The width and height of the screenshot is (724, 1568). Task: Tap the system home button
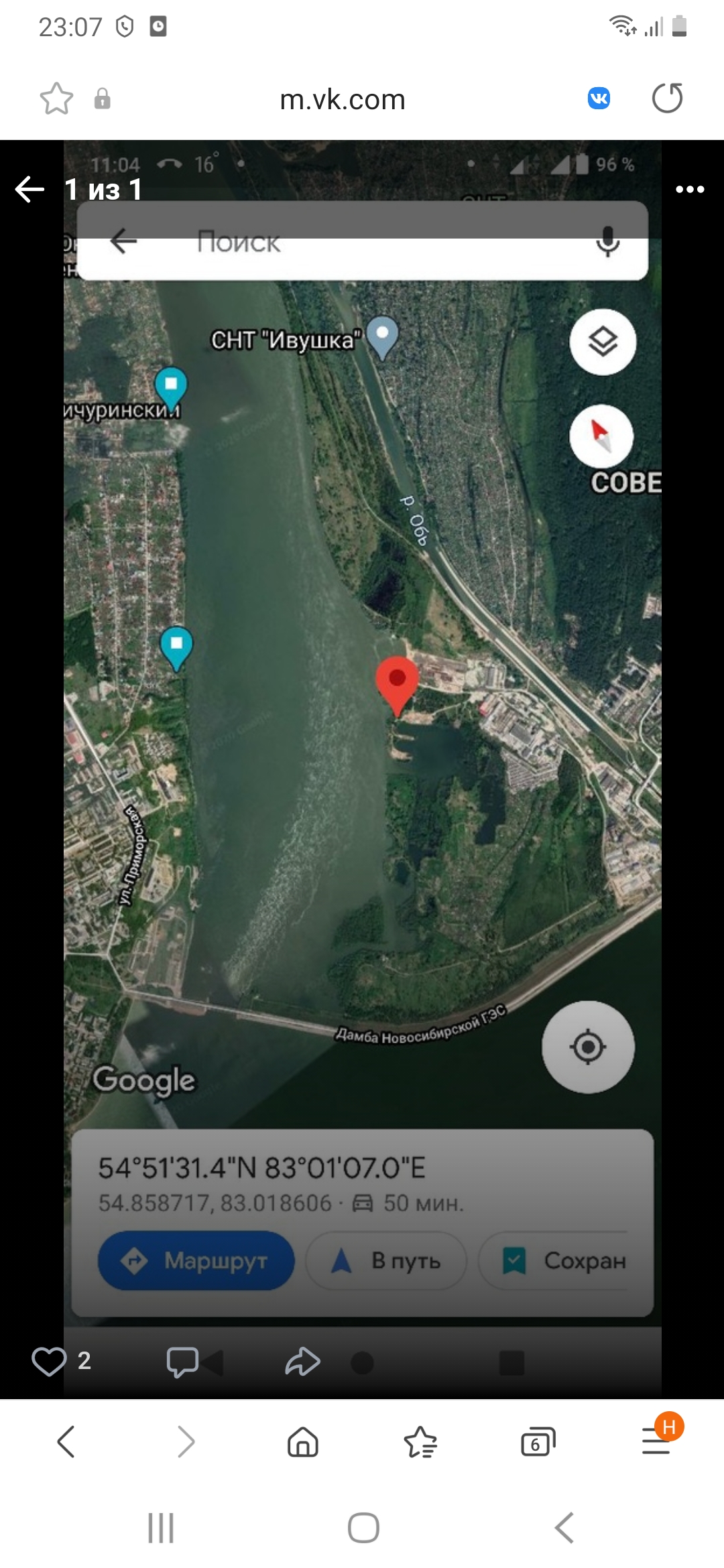click(x=363, y=1528)
